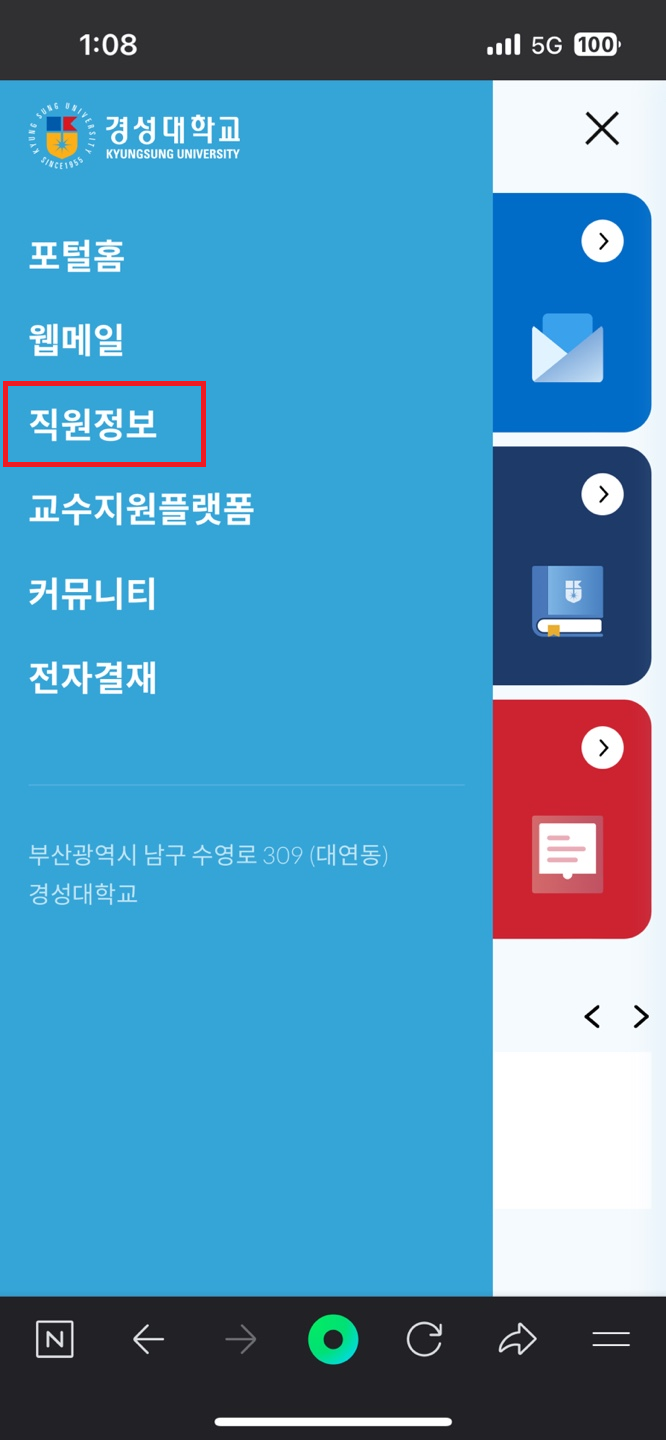Open 포털홈 menu item
This screenshot has height=1440, width=666.
pos(77,256)
